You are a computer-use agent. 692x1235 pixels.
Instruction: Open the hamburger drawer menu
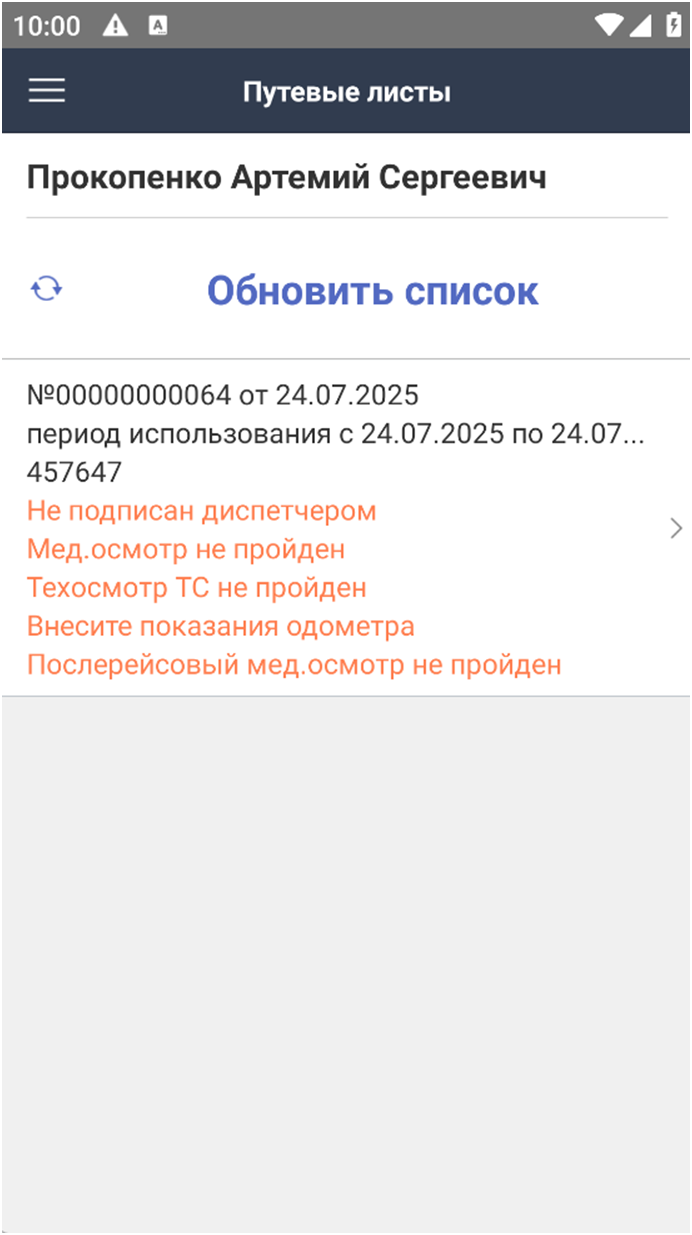(46, 91)
